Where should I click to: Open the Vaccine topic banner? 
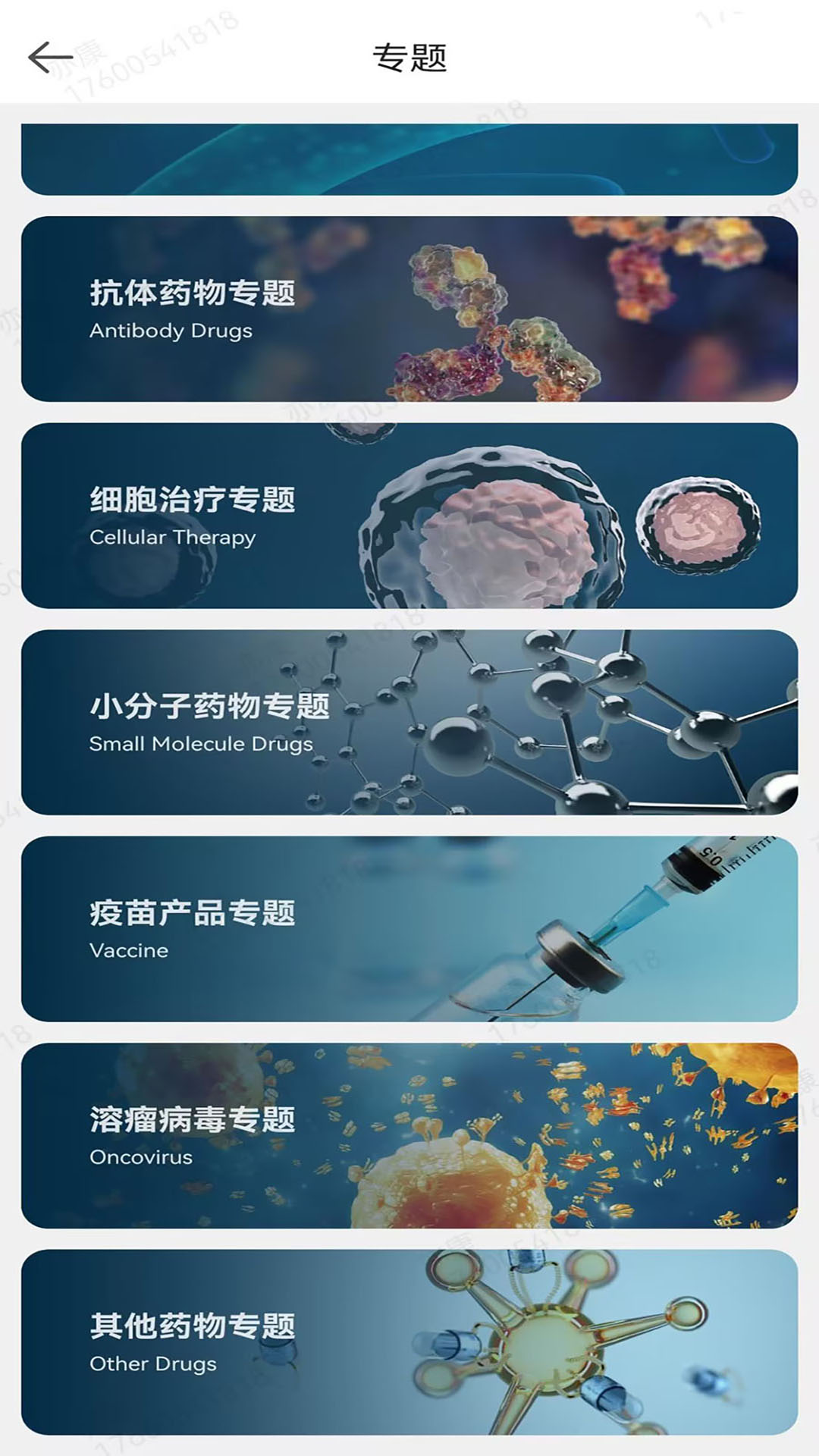point(409,929)
